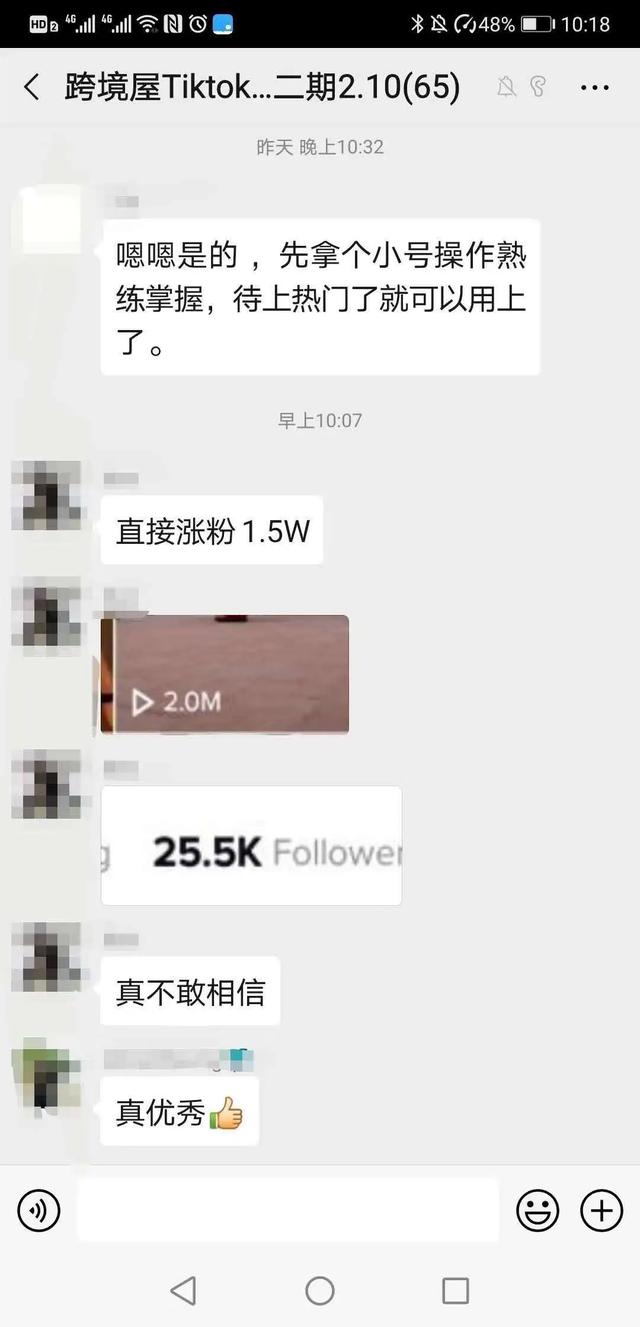The image size is (640, 1327).
Task: Open the chat's three-dot menu
Action: click(x=595, y=87)
